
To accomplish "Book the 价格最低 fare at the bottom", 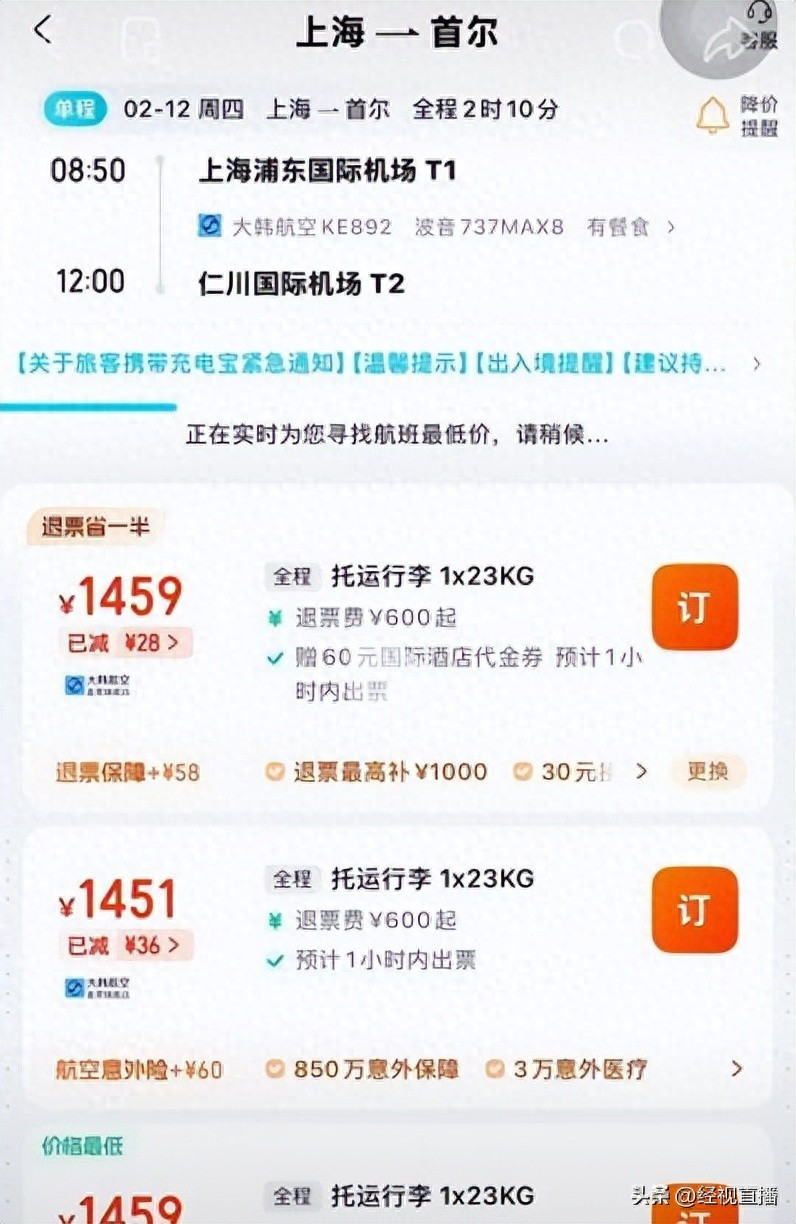I will [x=694, y=1205].
